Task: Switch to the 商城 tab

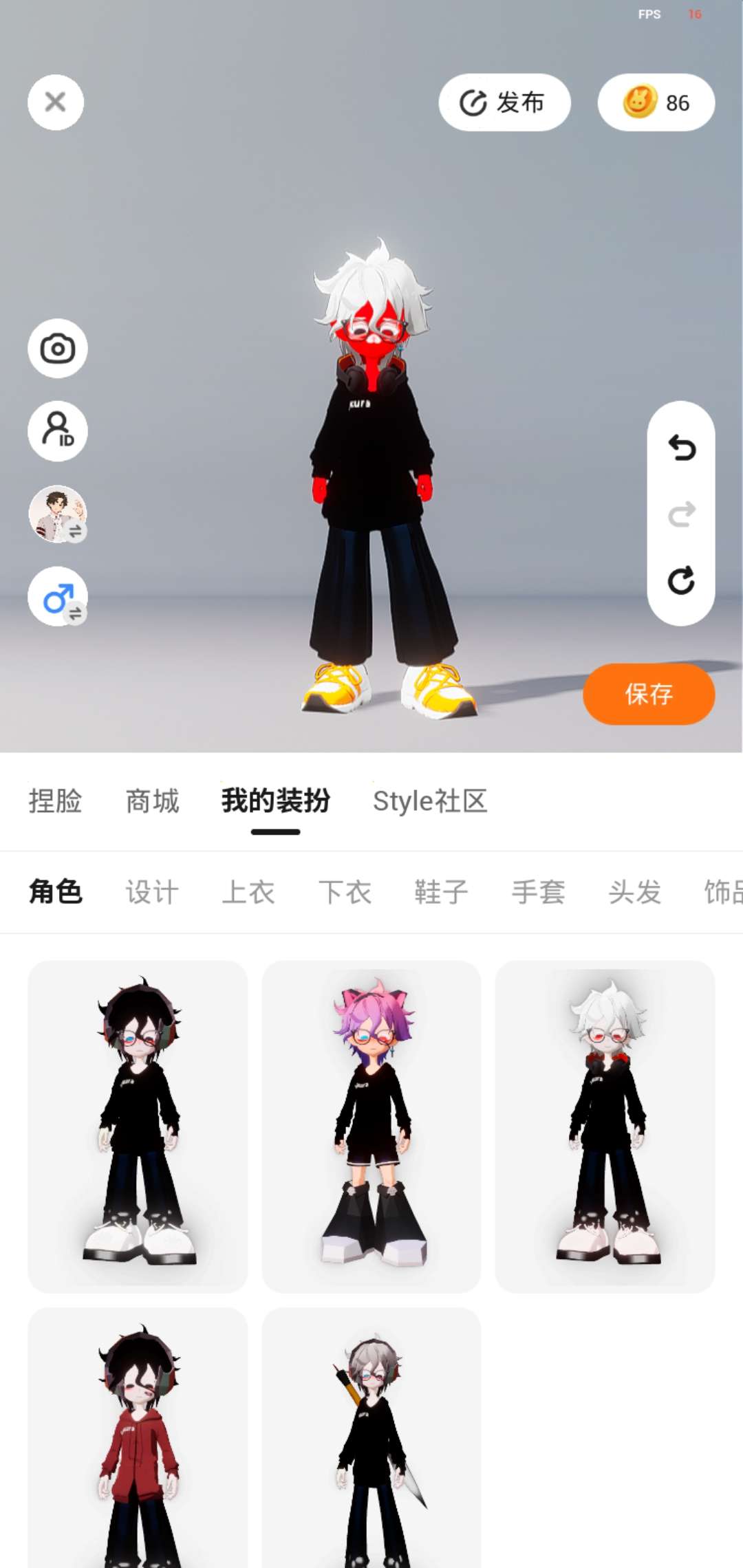Action: click(x=152, y=801)
